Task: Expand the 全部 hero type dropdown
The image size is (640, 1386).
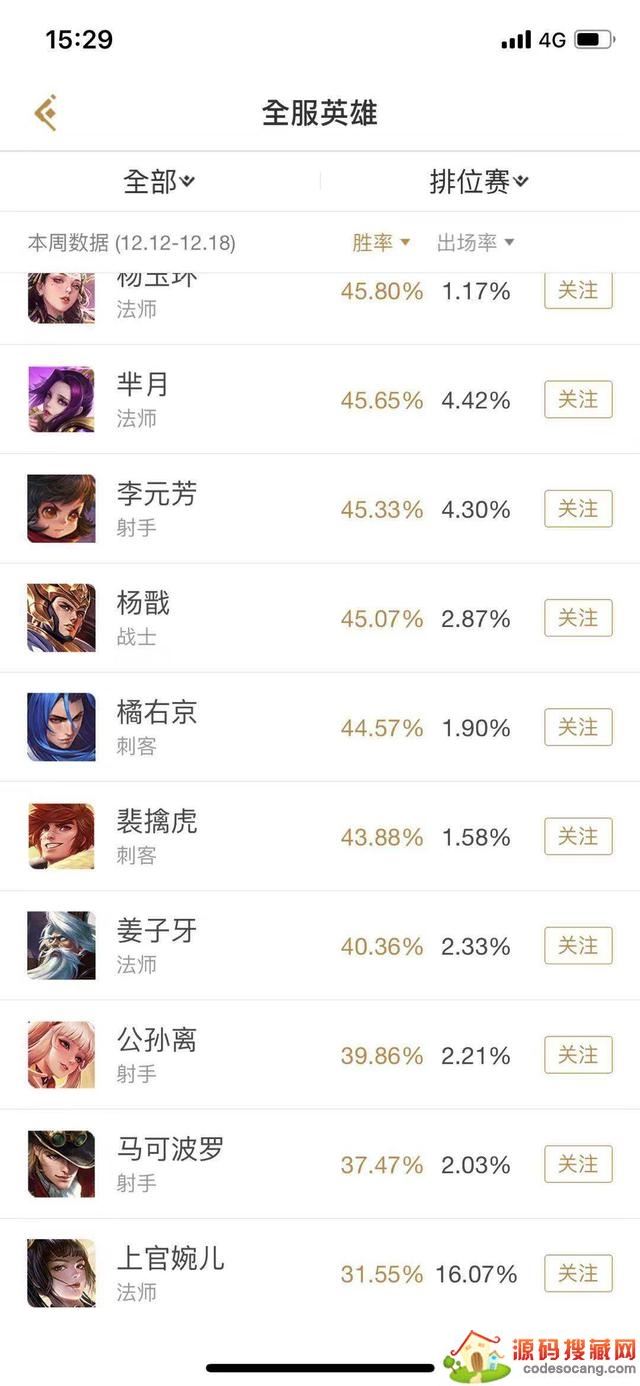Action: click(159, 181)
